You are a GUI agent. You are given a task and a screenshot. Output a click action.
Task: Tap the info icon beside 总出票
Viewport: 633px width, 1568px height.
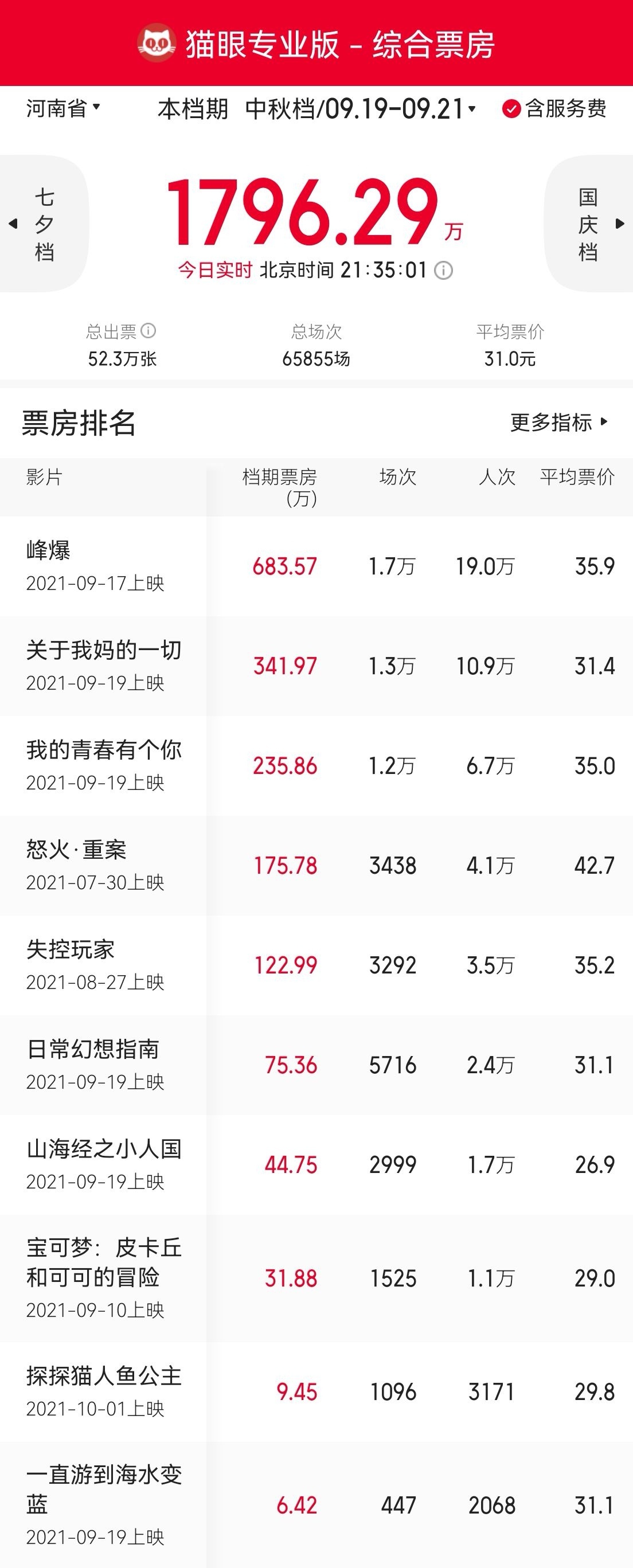pos(149,331)
